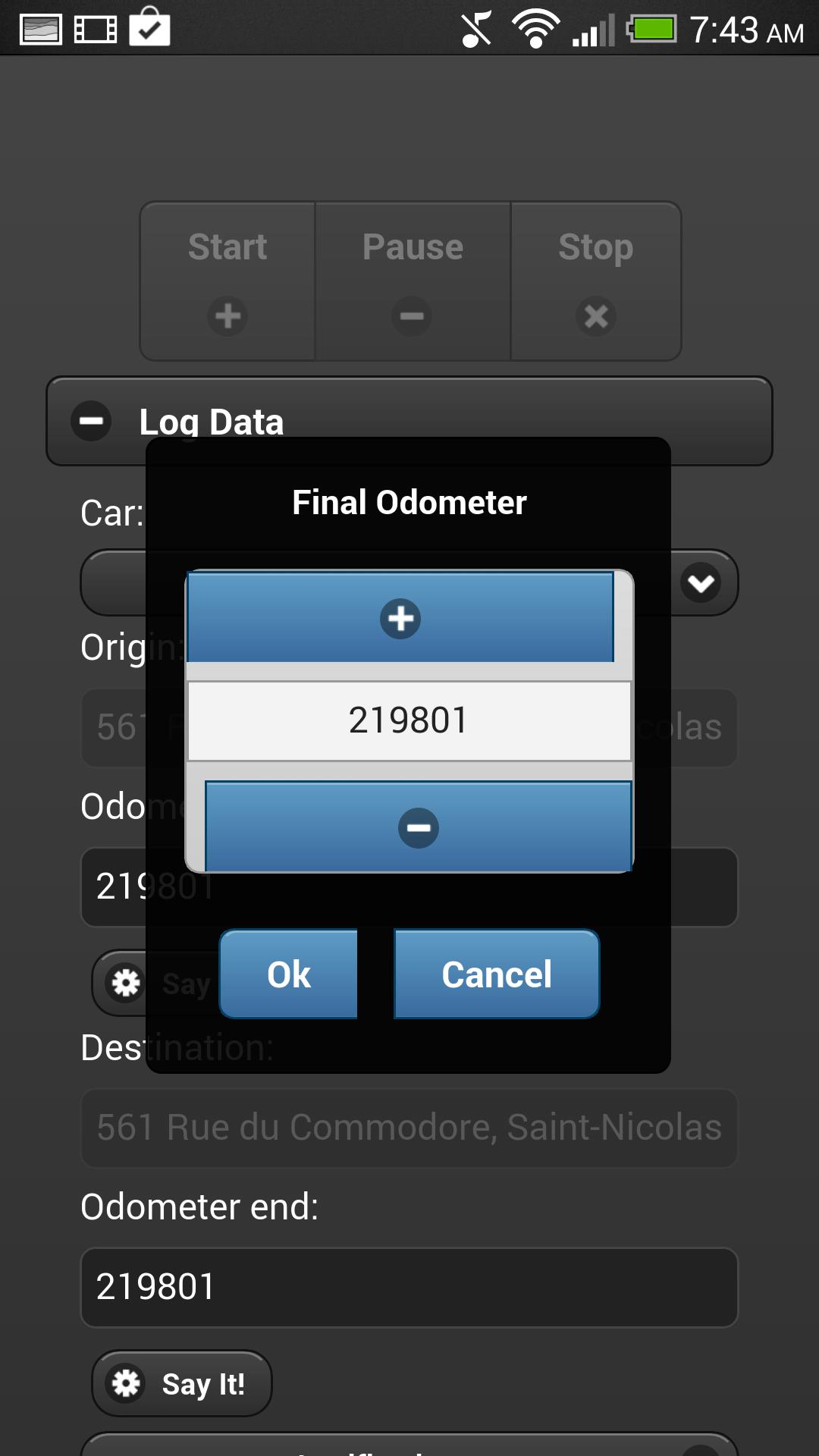Image resolution: width=819 pixels, height=1456 pixels.
Task: Tap the Stop button
Action: click(596, 281)
